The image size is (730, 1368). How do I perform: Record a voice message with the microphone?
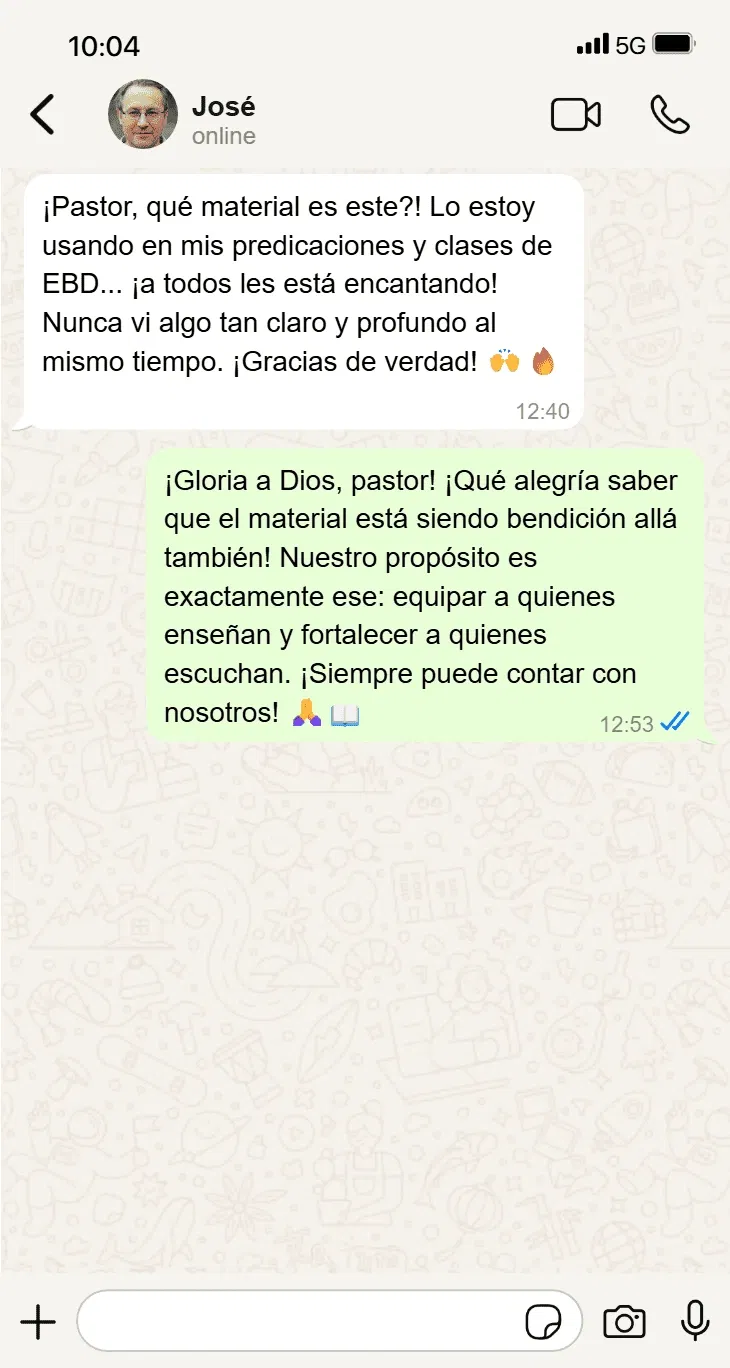(695, 1322)
